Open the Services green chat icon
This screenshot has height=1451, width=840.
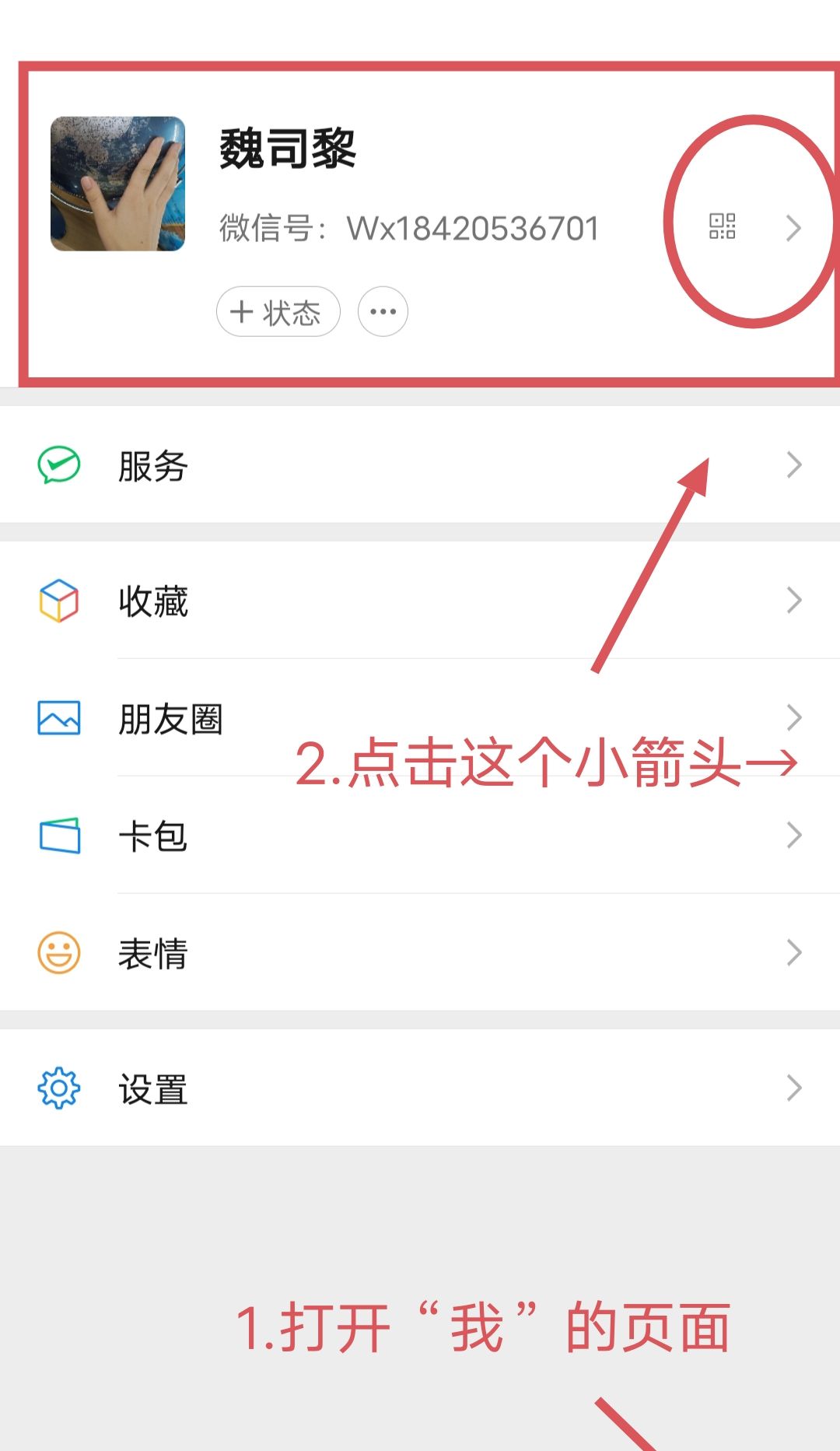click(56, 464)
